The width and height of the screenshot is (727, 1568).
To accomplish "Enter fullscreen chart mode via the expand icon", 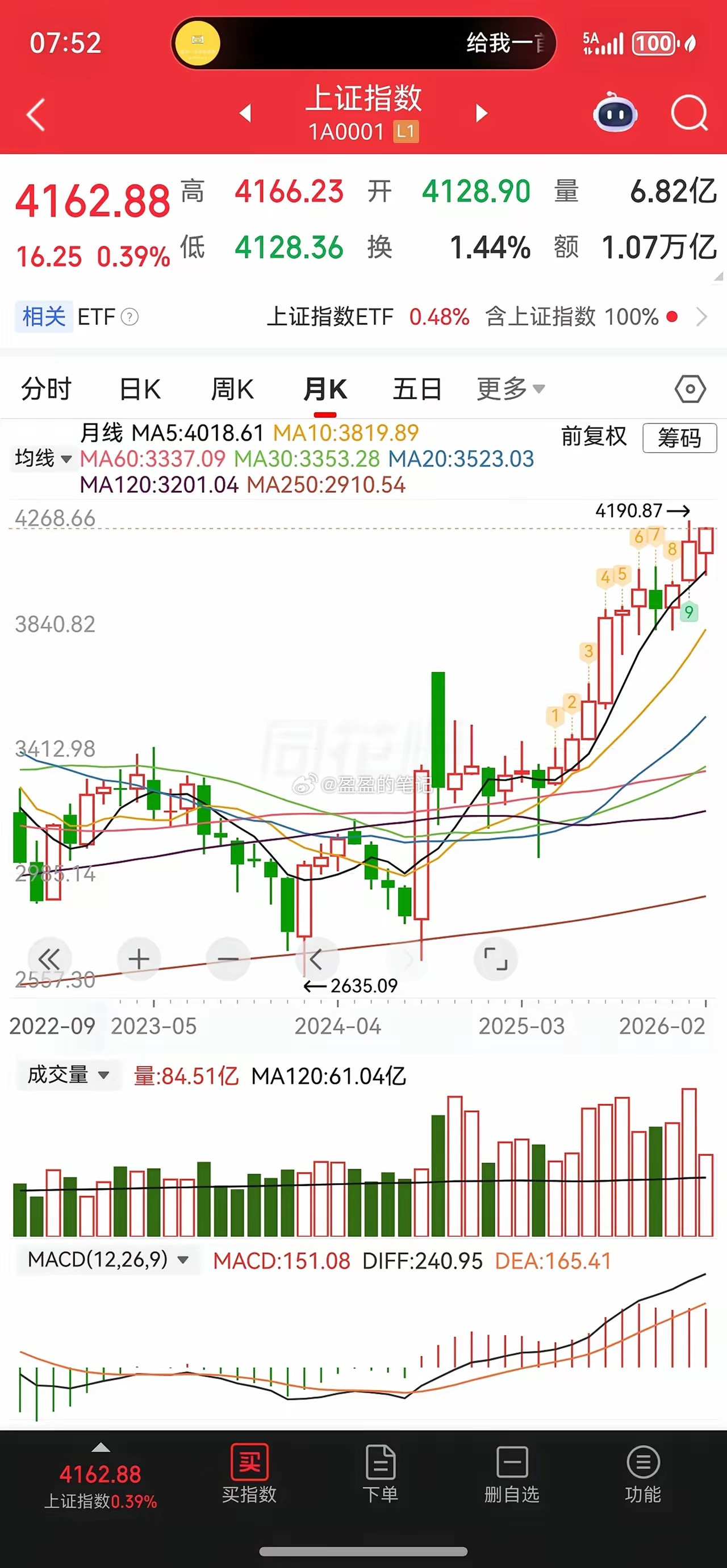I will pos(496,959).
